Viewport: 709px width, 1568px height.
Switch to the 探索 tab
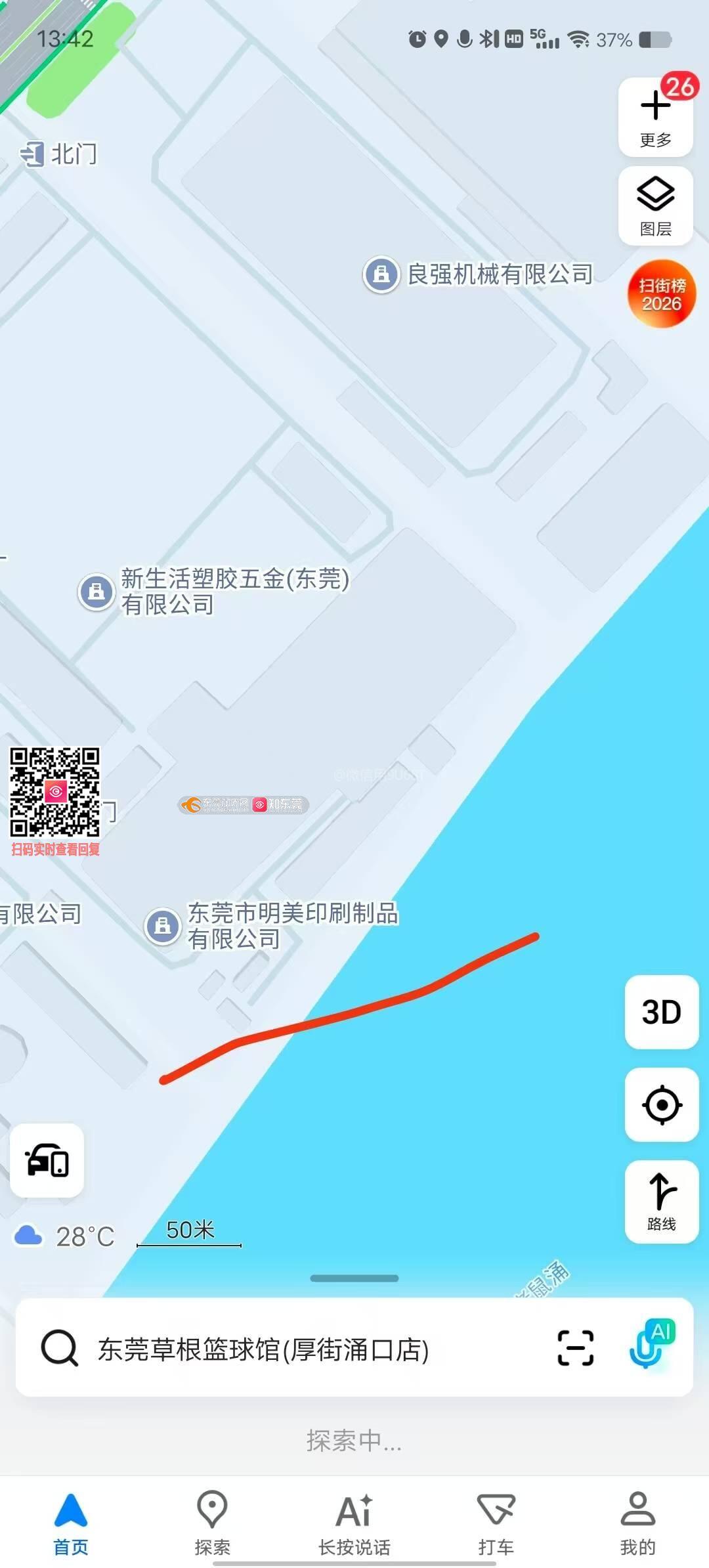pos(213,1523)
